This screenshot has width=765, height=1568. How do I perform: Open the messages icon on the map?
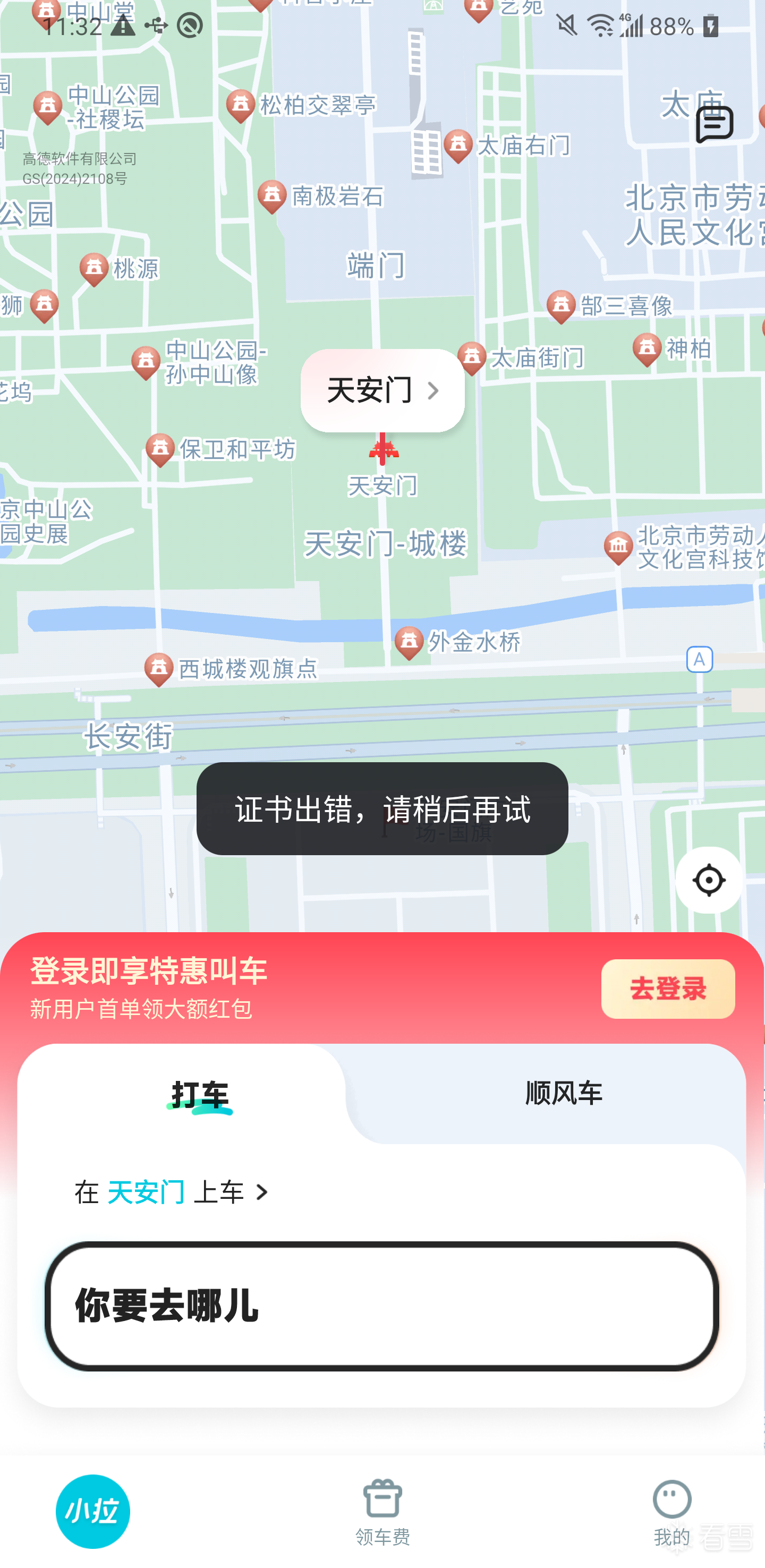(714, 124)
